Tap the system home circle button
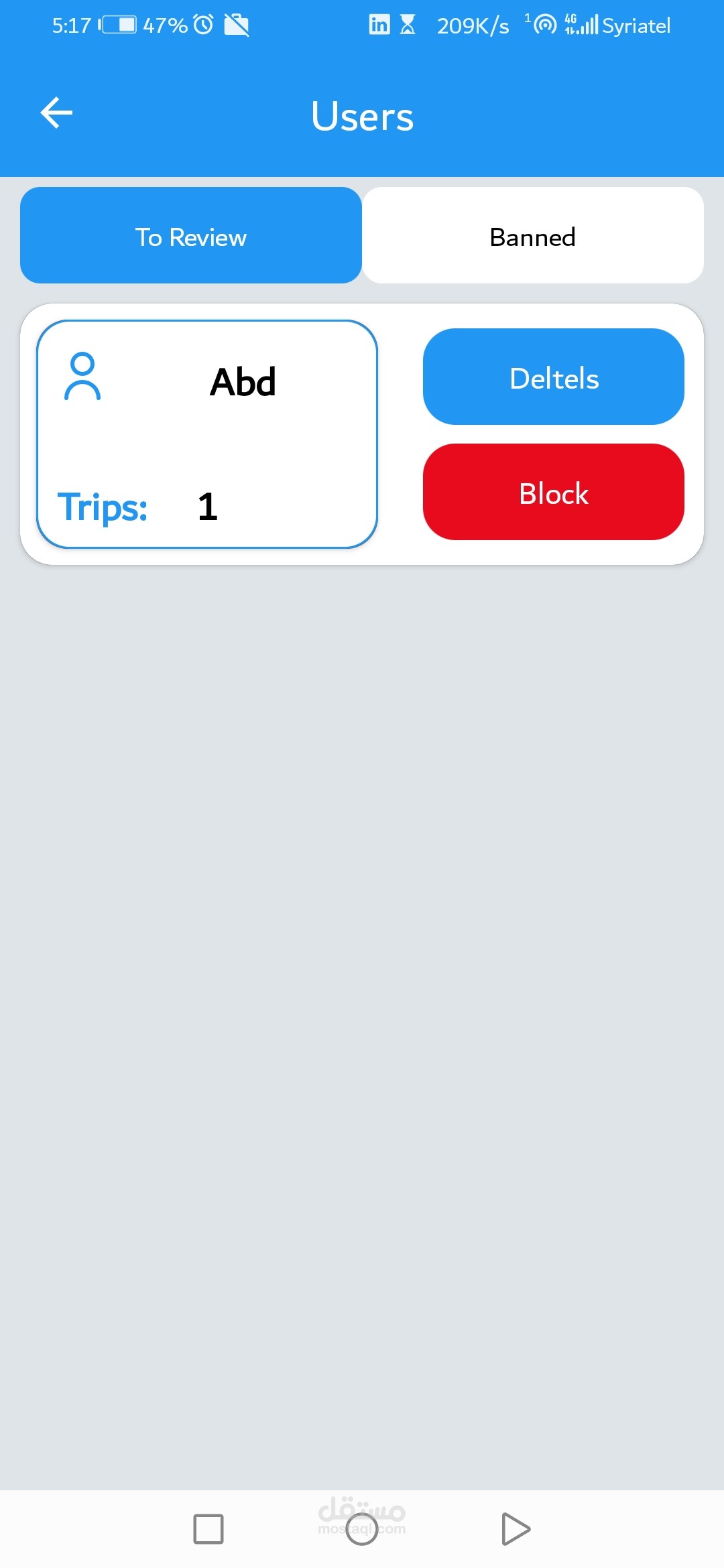 pos(362,1529)
